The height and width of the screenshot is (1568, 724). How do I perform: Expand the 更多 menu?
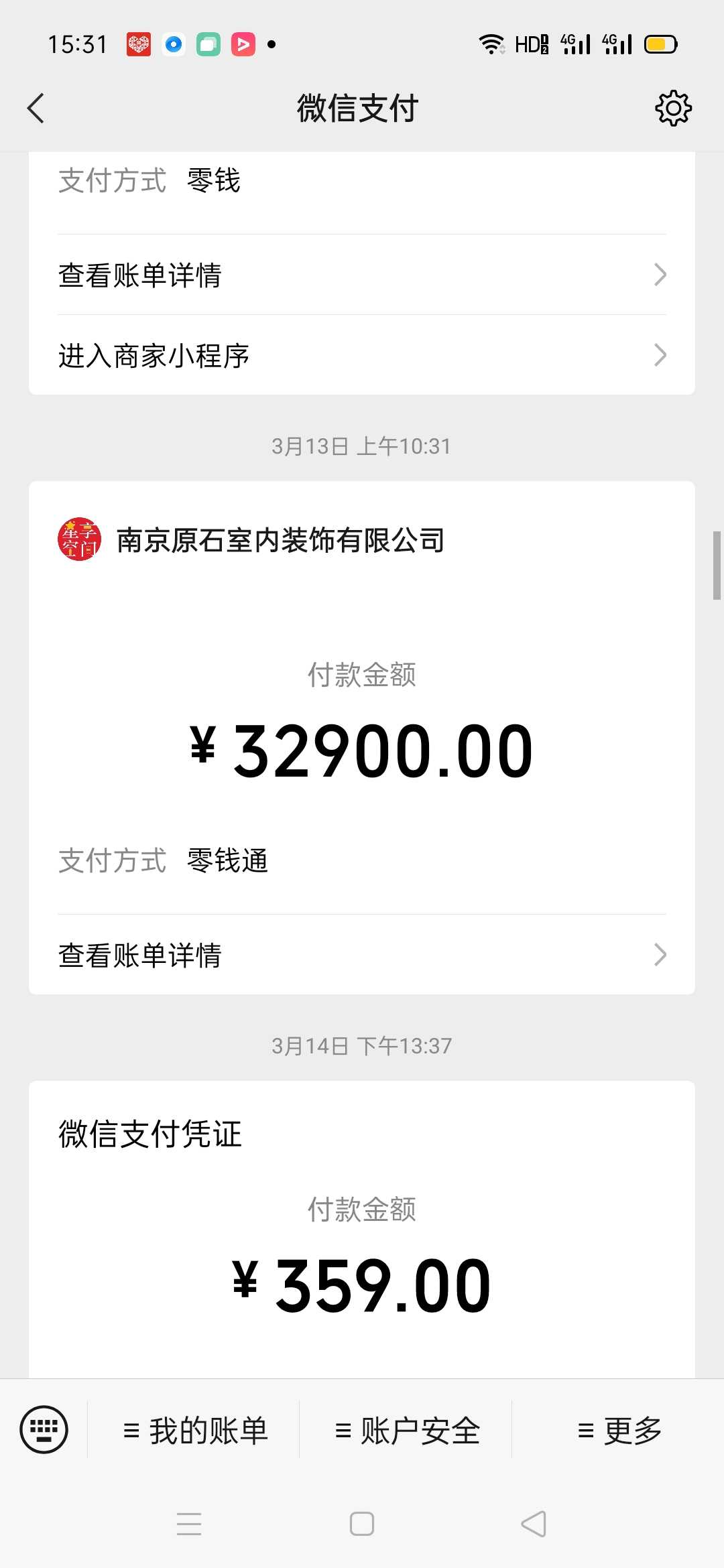tap(619, 1431)
